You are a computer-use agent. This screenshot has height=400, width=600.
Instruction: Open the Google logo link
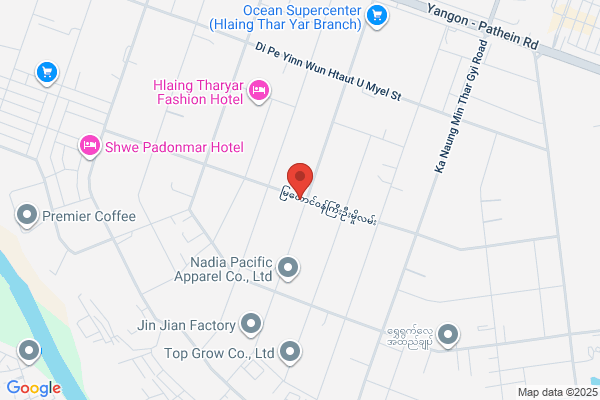pos(34,388)
